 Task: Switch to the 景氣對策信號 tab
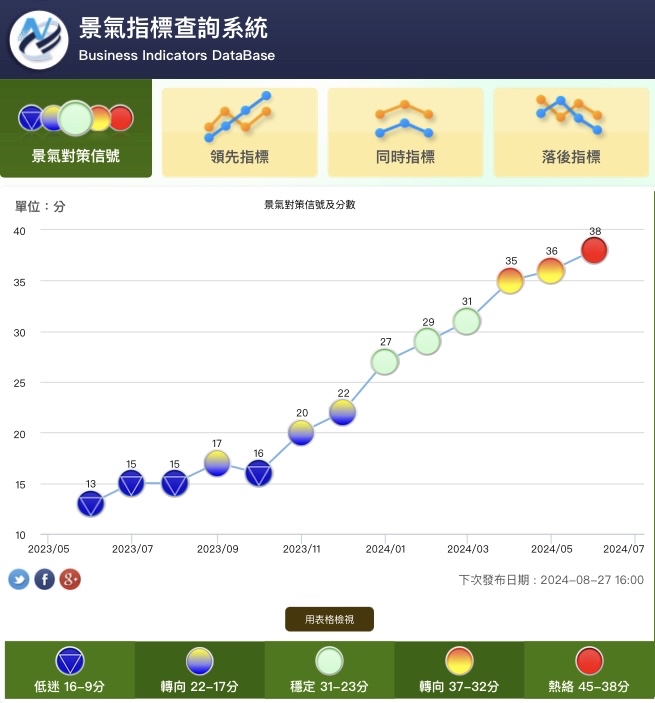(76, 131)
